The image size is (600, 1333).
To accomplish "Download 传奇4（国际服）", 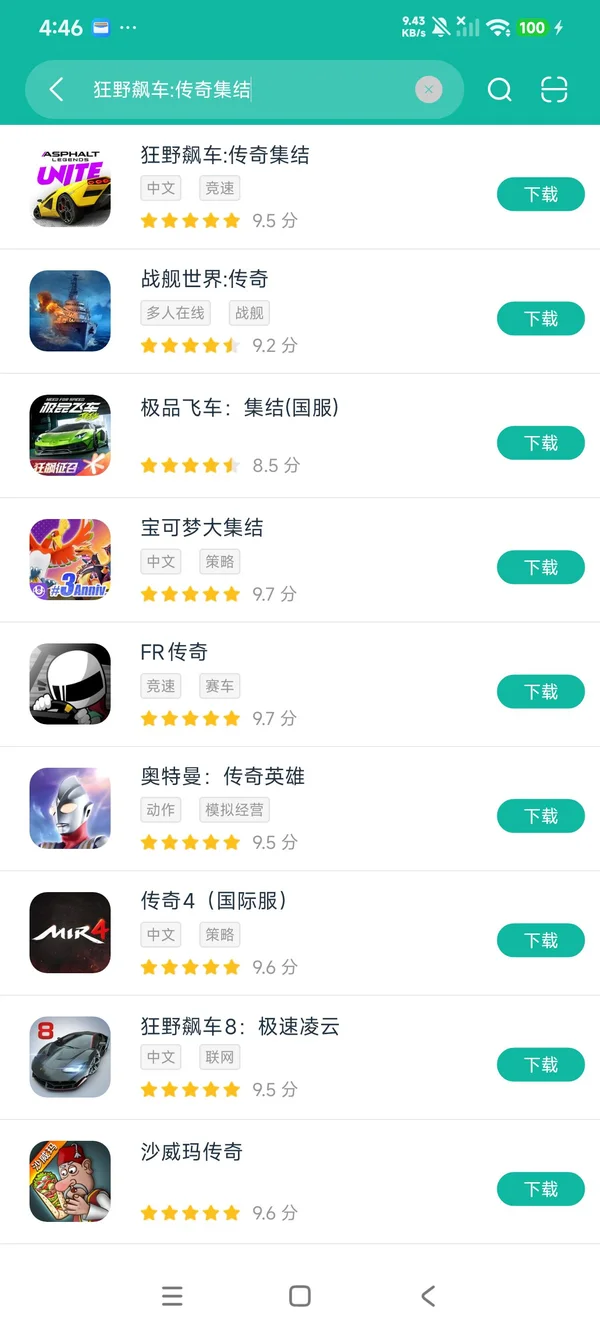I will 540,940.
